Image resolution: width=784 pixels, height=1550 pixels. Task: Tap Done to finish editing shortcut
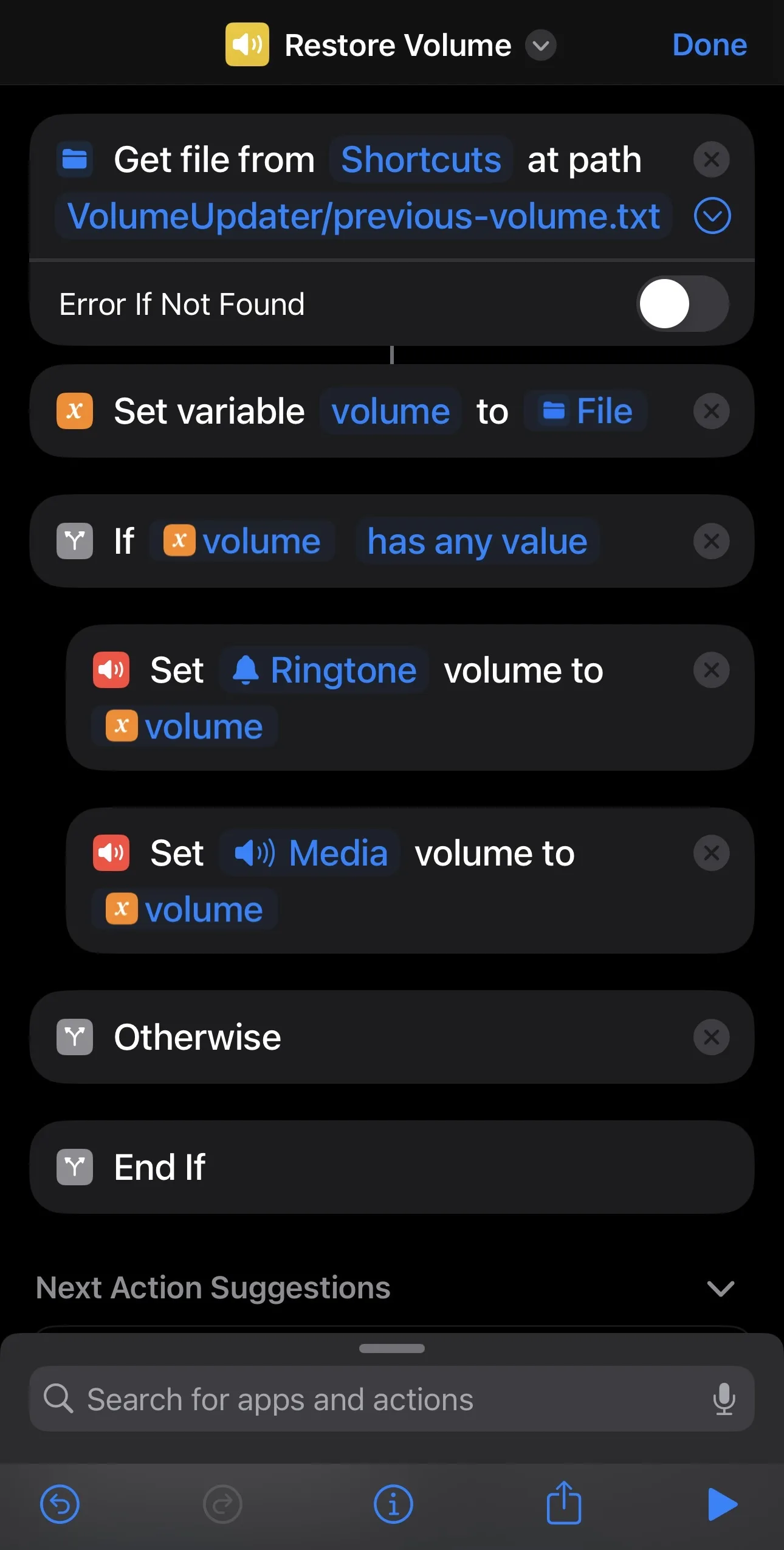coord(709,45)
